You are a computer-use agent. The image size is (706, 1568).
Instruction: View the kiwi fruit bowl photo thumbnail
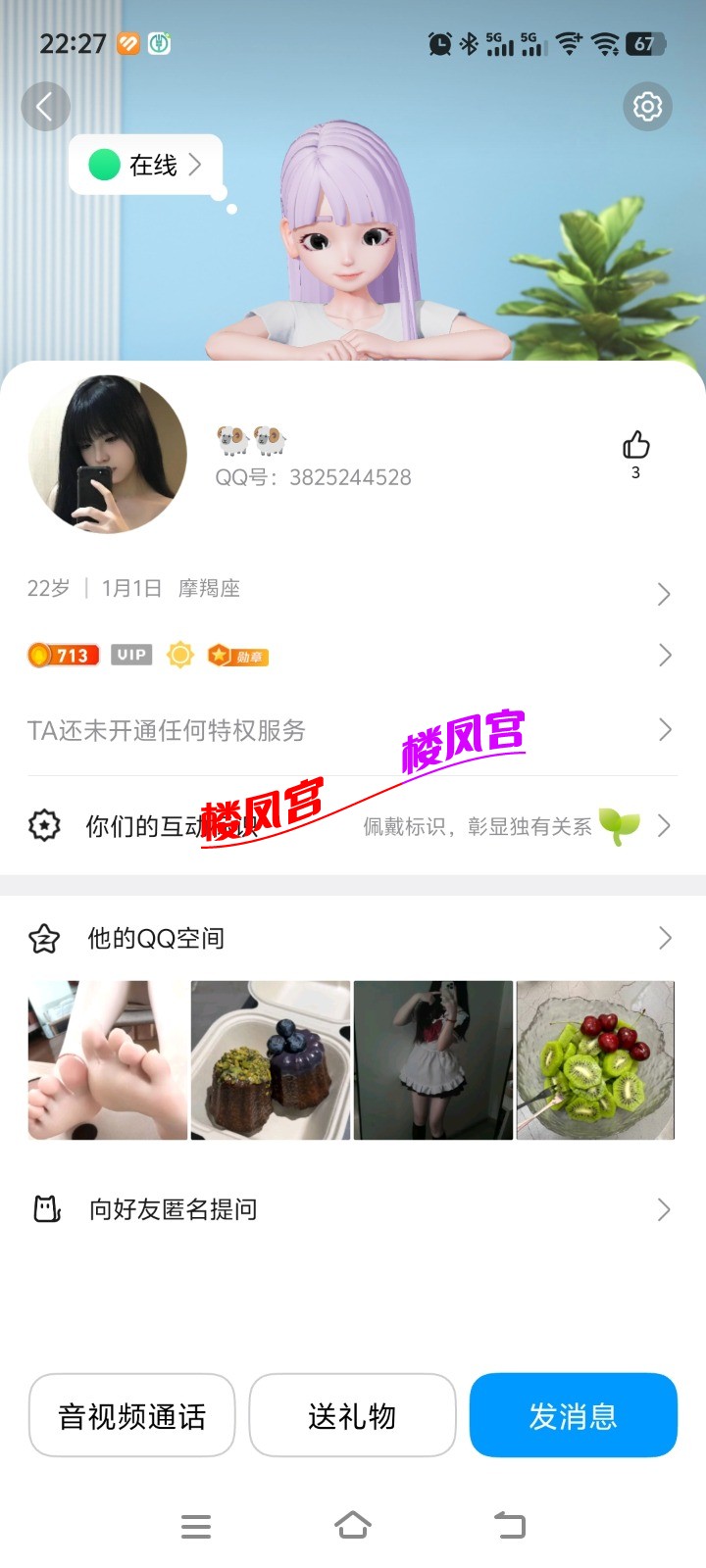[x=595, y=1059]
